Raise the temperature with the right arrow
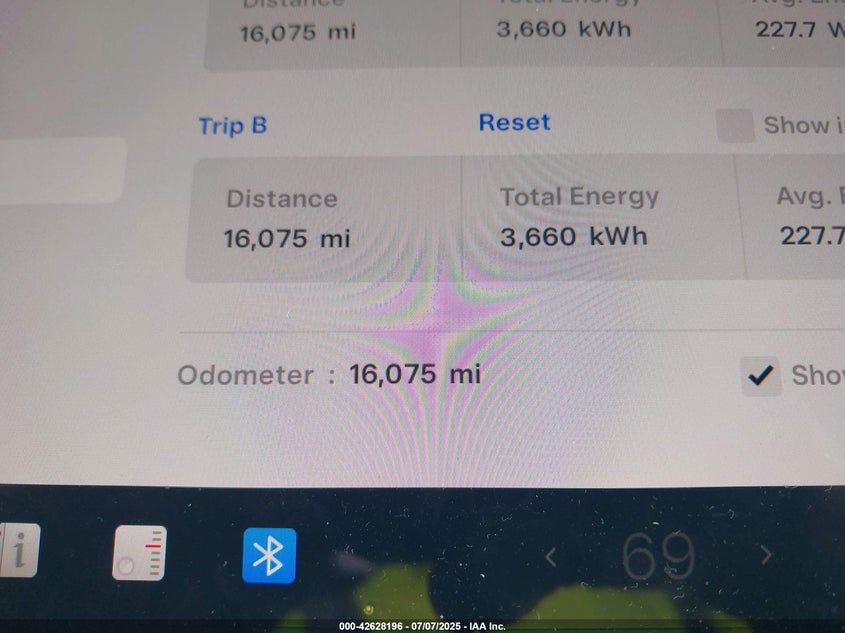The image size is (845, 633). [x=766, y=554]
